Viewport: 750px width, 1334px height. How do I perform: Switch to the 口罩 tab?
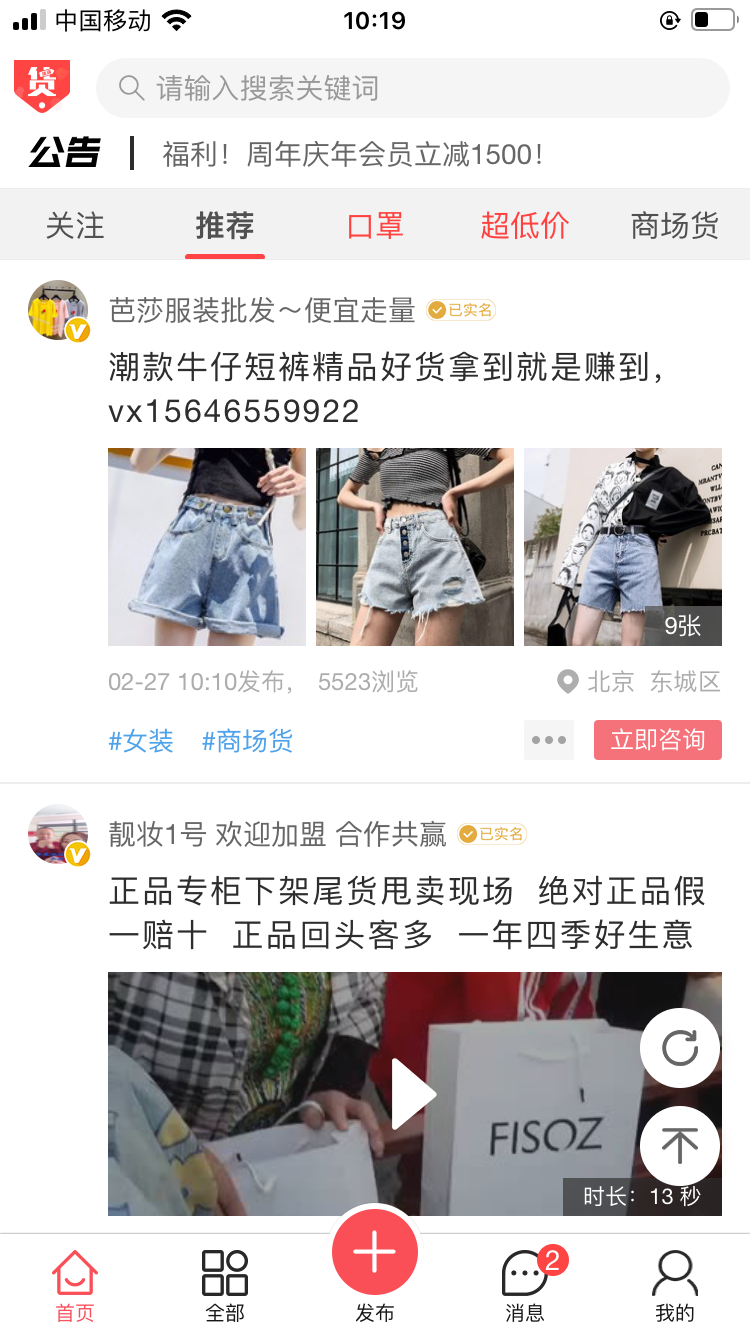pyautogui.click(x=375, y=226)
